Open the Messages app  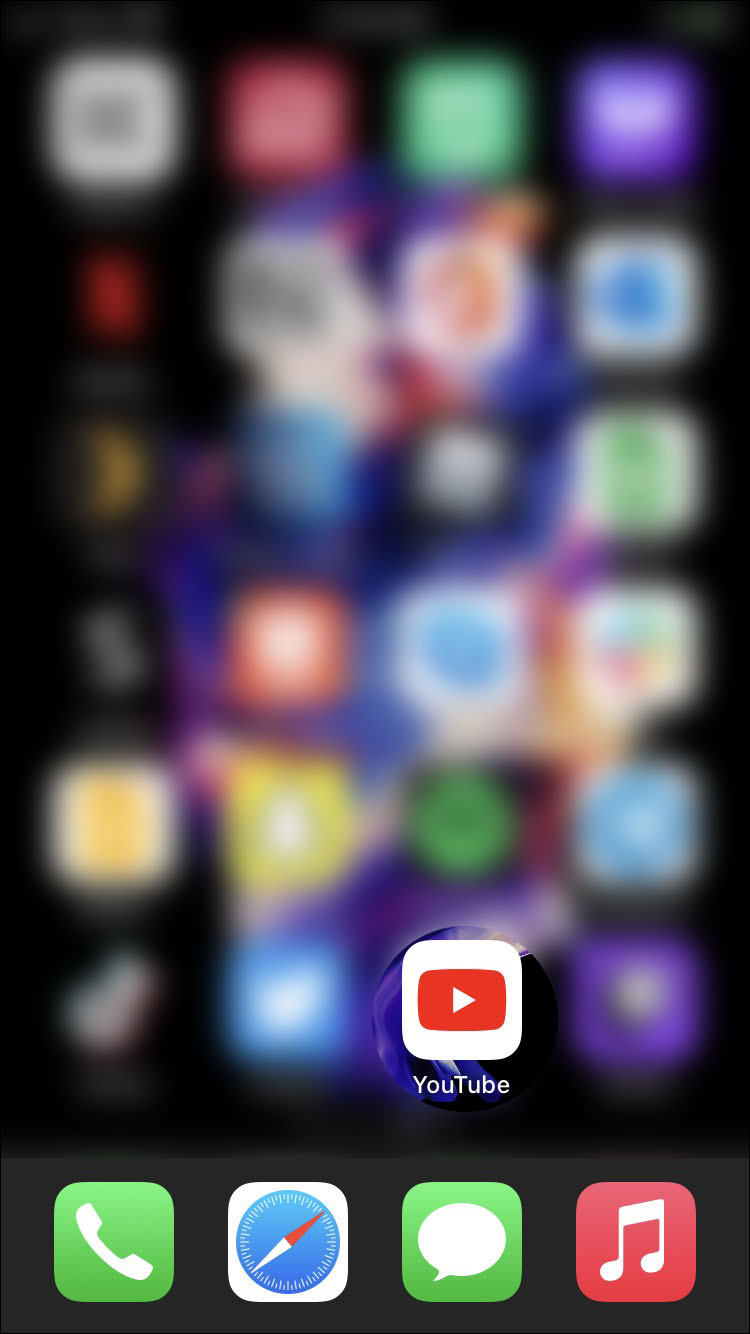pos(462,1242)
